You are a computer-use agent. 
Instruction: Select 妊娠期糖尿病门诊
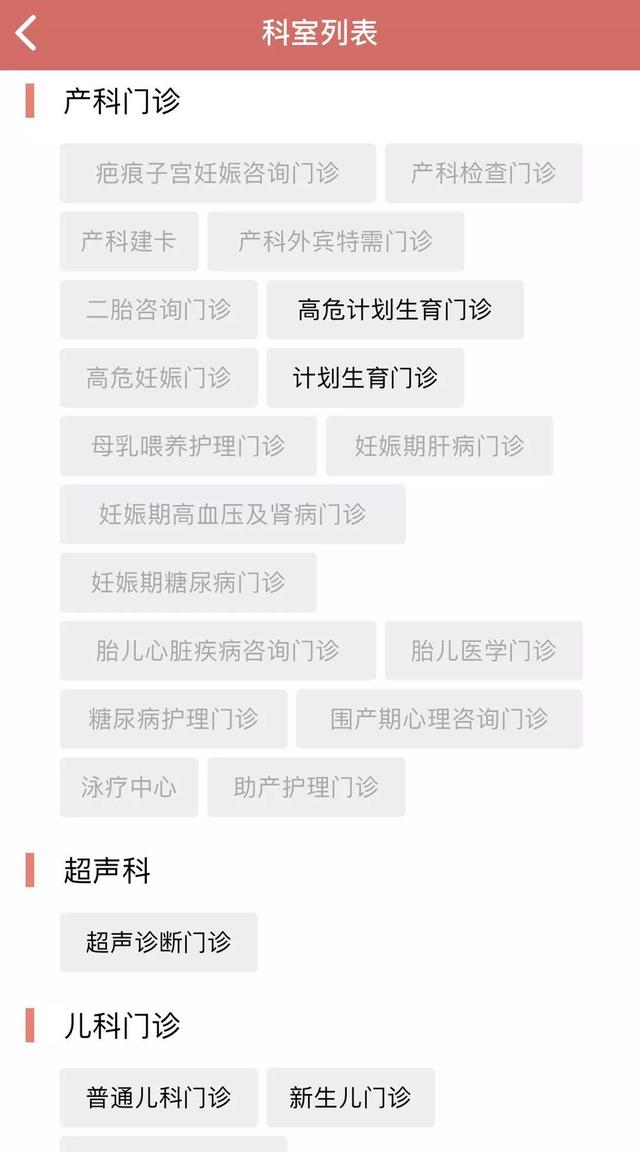click(x=188, y=583)
